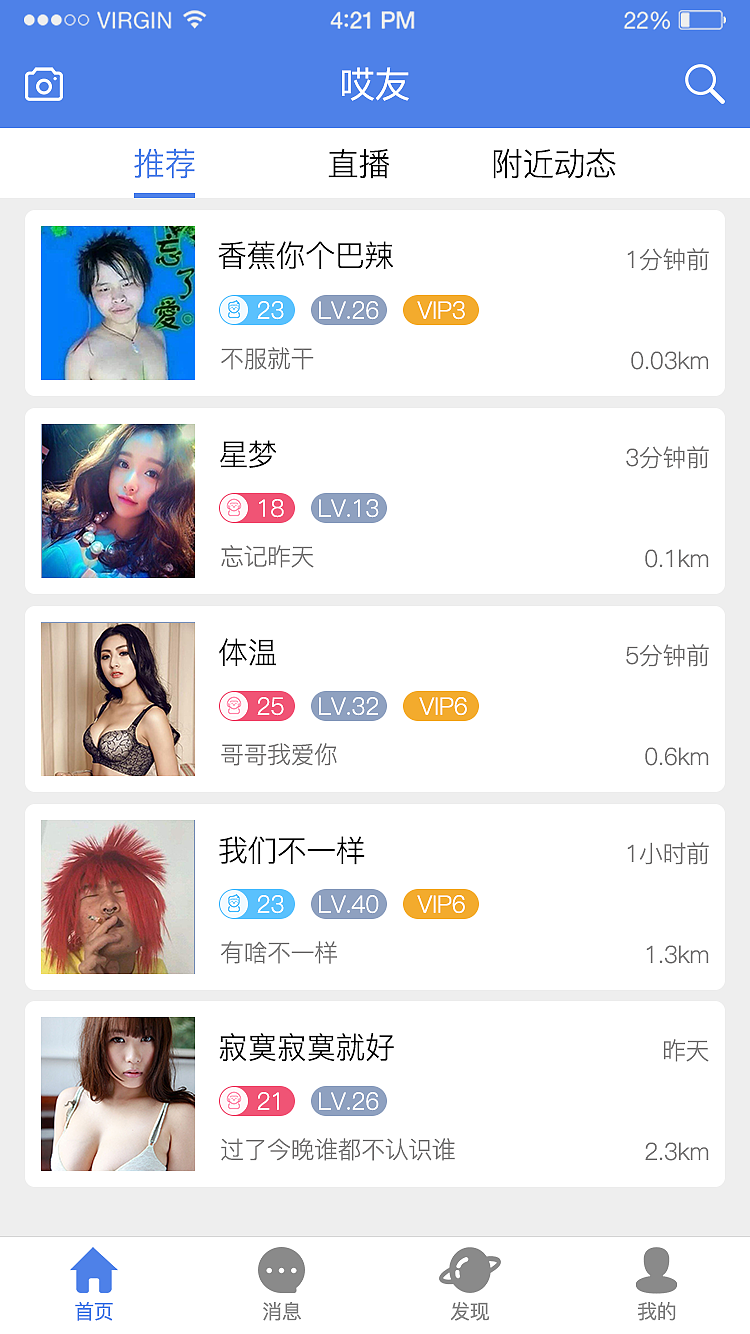Open the 消息 messages icon
This screenshot has height=1334, width=750.
pyautogui.click(x=281, y=1268)
